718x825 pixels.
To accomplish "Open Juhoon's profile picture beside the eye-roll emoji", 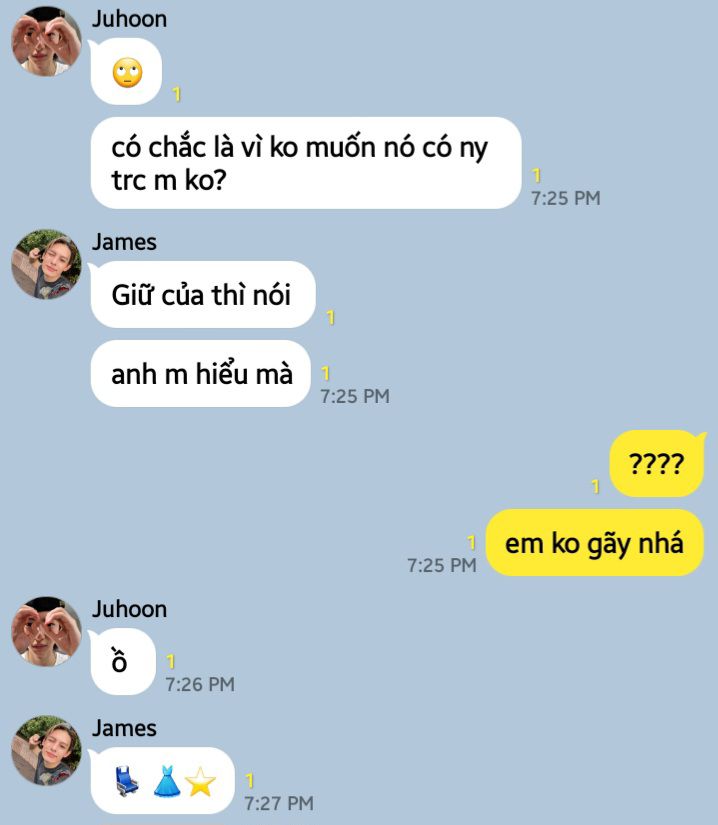I will [46, 40].
